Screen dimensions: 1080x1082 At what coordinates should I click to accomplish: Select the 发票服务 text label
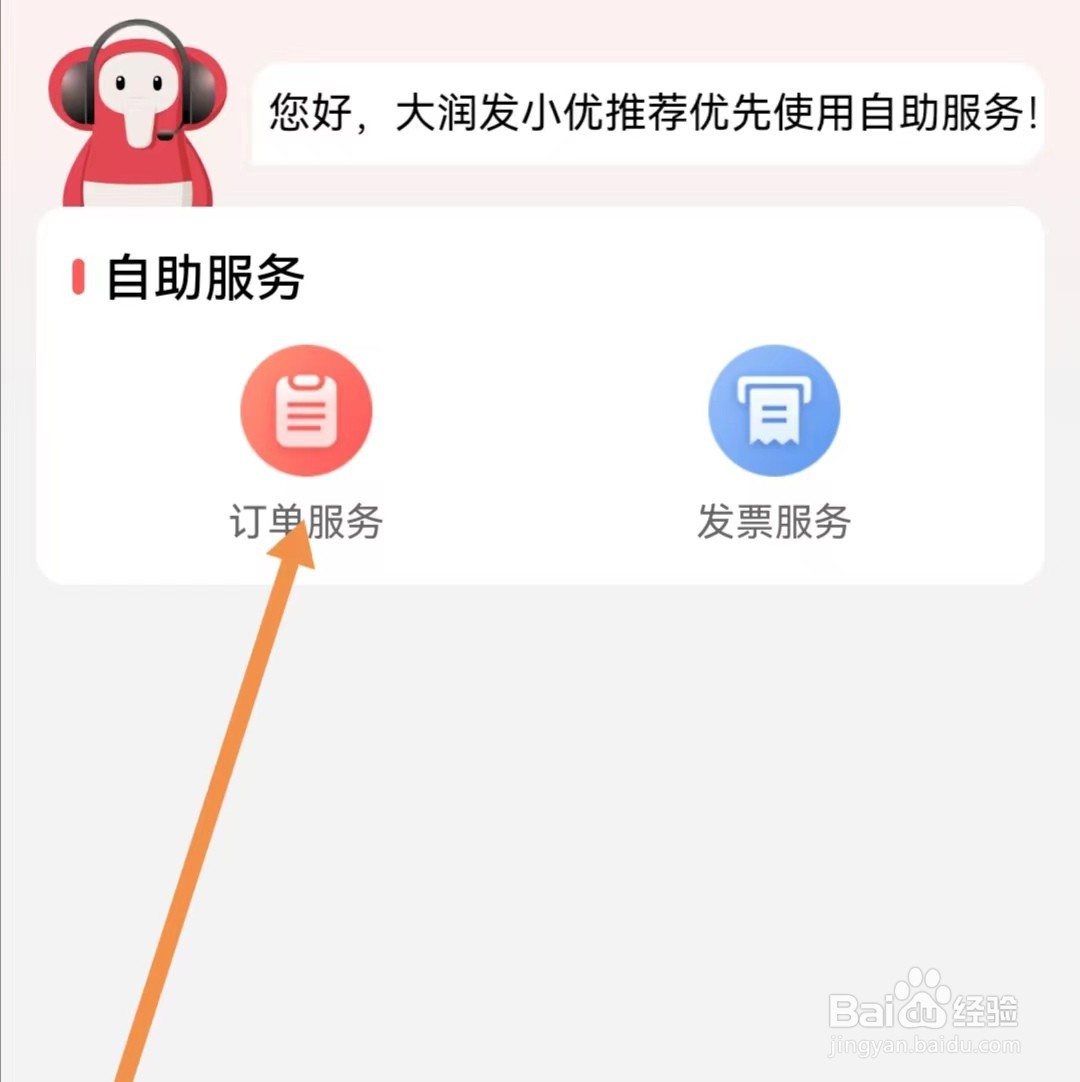pos(775,520)
